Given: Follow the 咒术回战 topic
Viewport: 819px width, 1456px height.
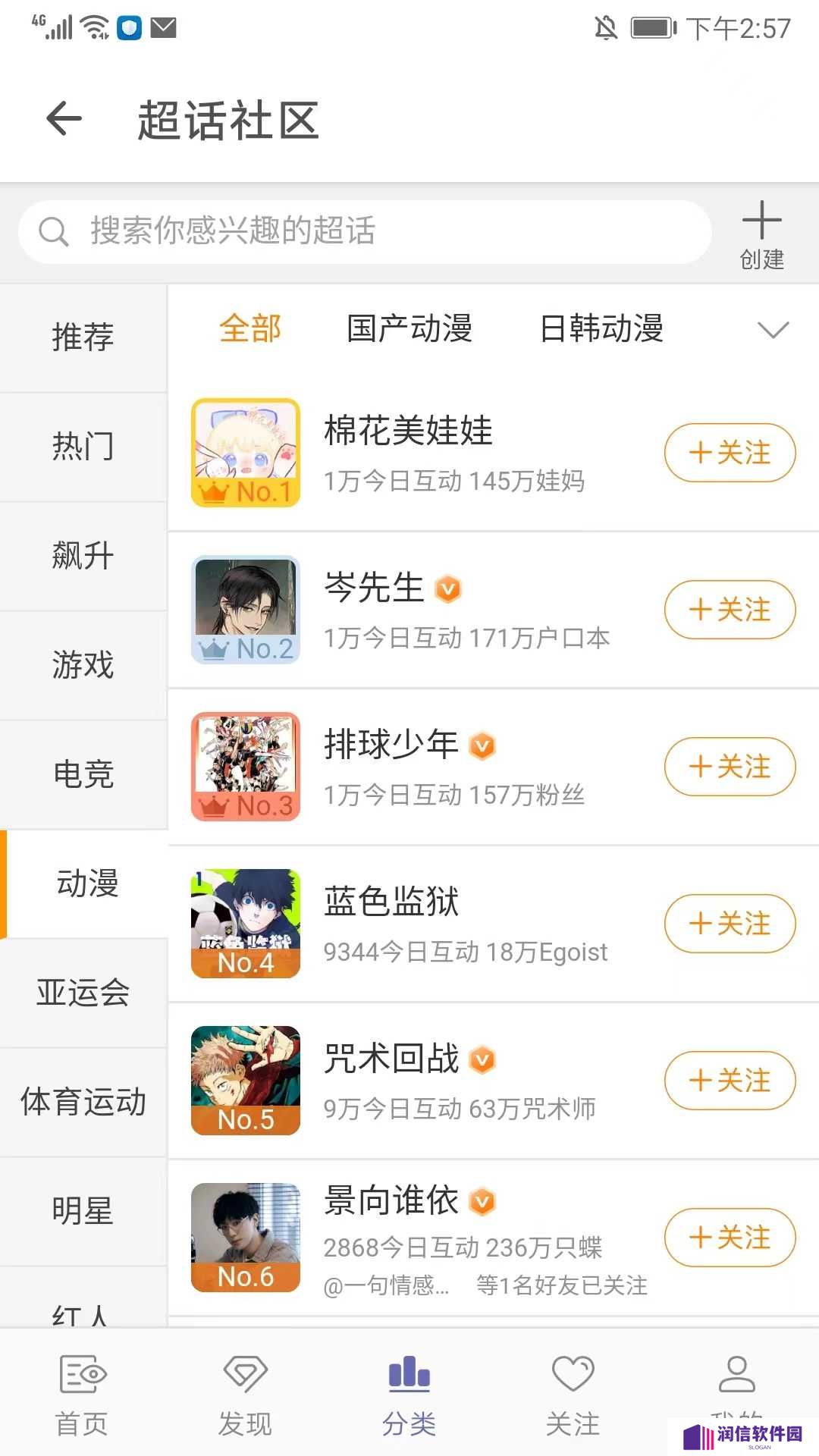Looking at the screenshot, I should coord(730,1081).
